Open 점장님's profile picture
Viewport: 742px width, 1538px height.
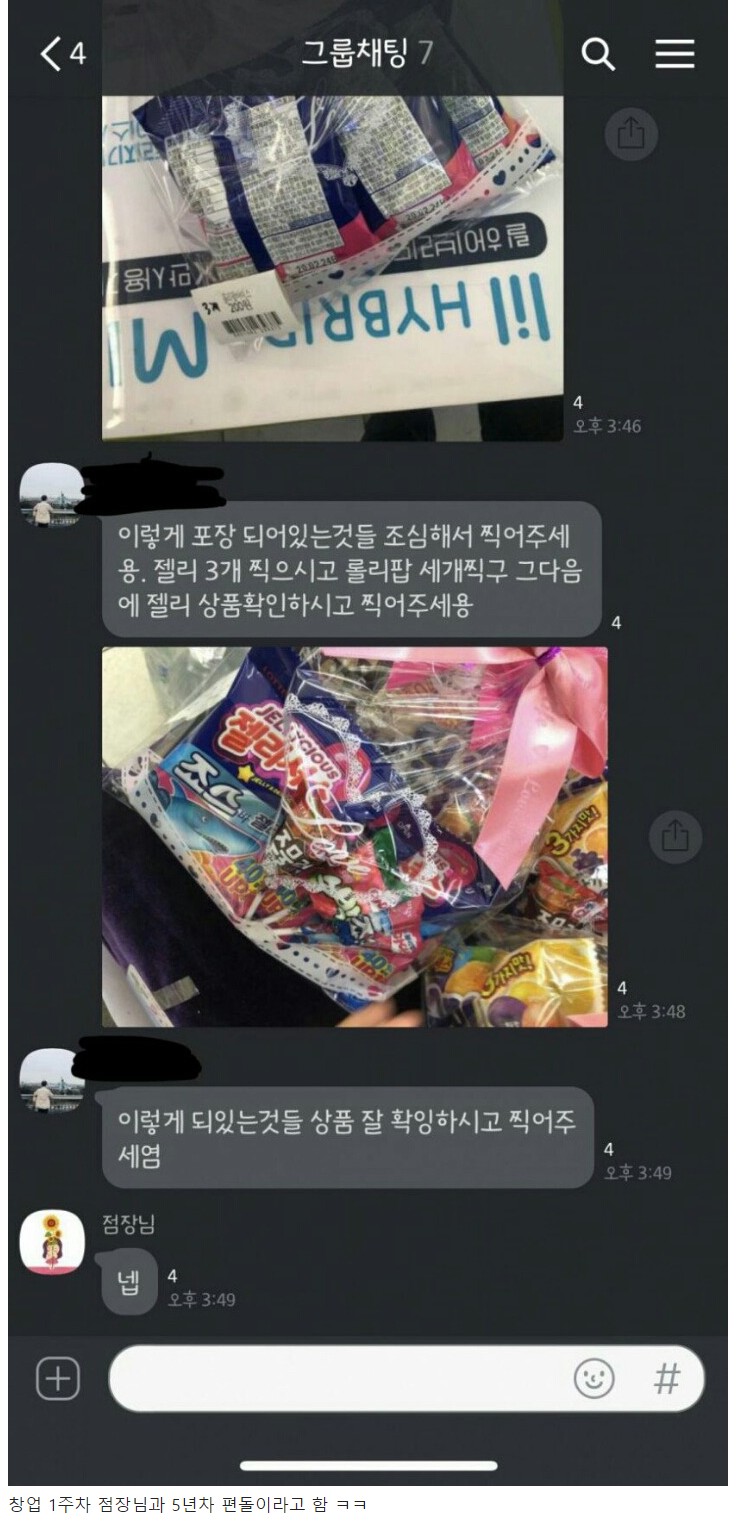(51, 1242)
